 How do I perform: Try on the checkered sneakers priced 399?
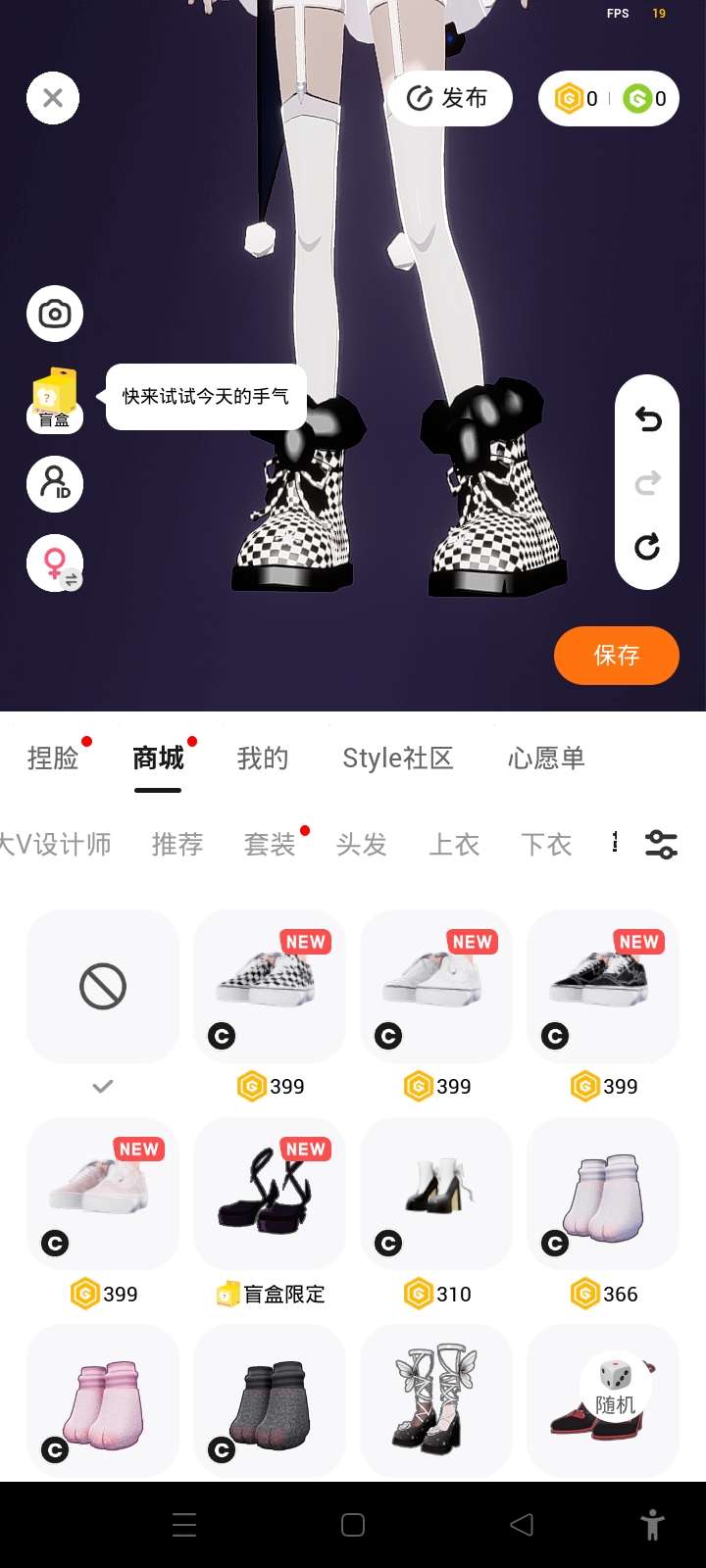point(270,986)
